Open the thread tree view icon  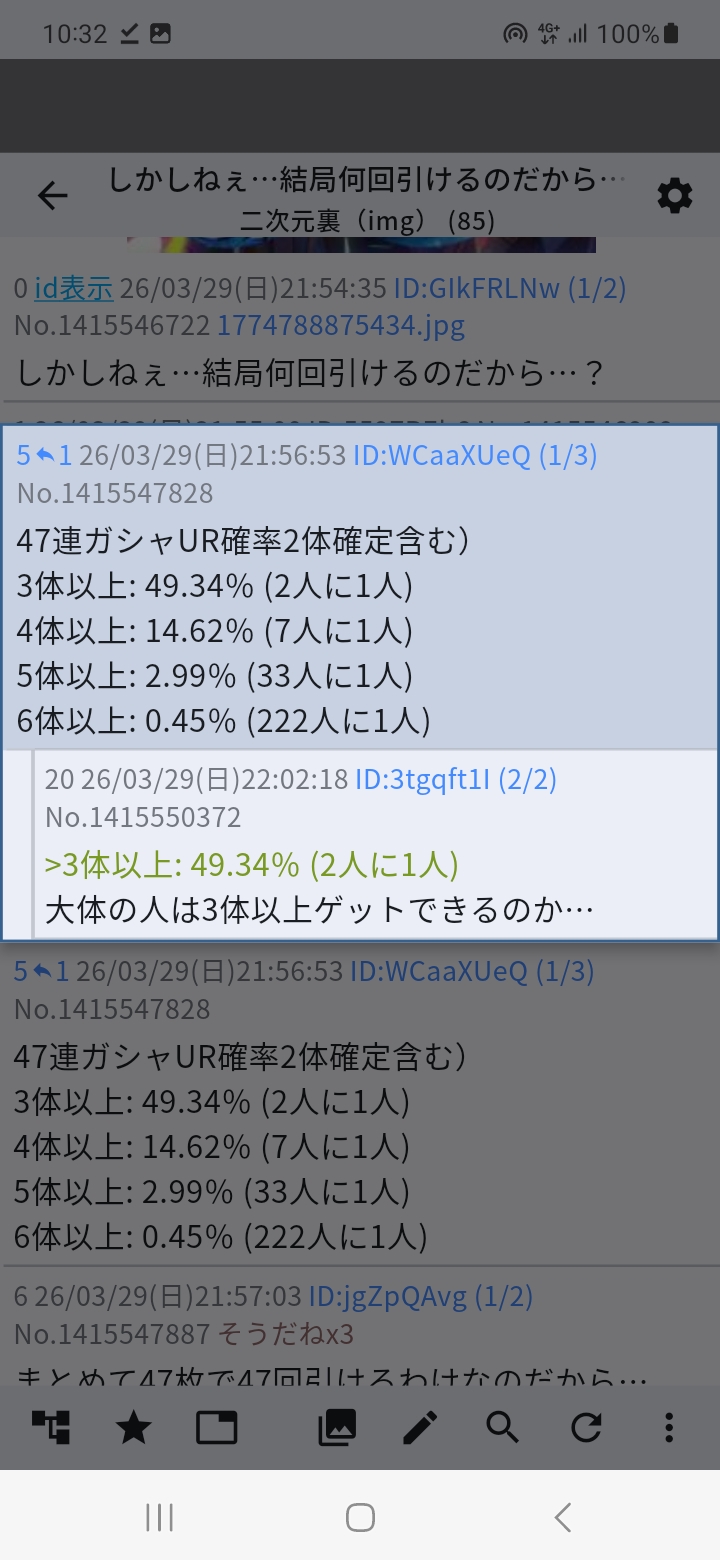click(51, 1427)
